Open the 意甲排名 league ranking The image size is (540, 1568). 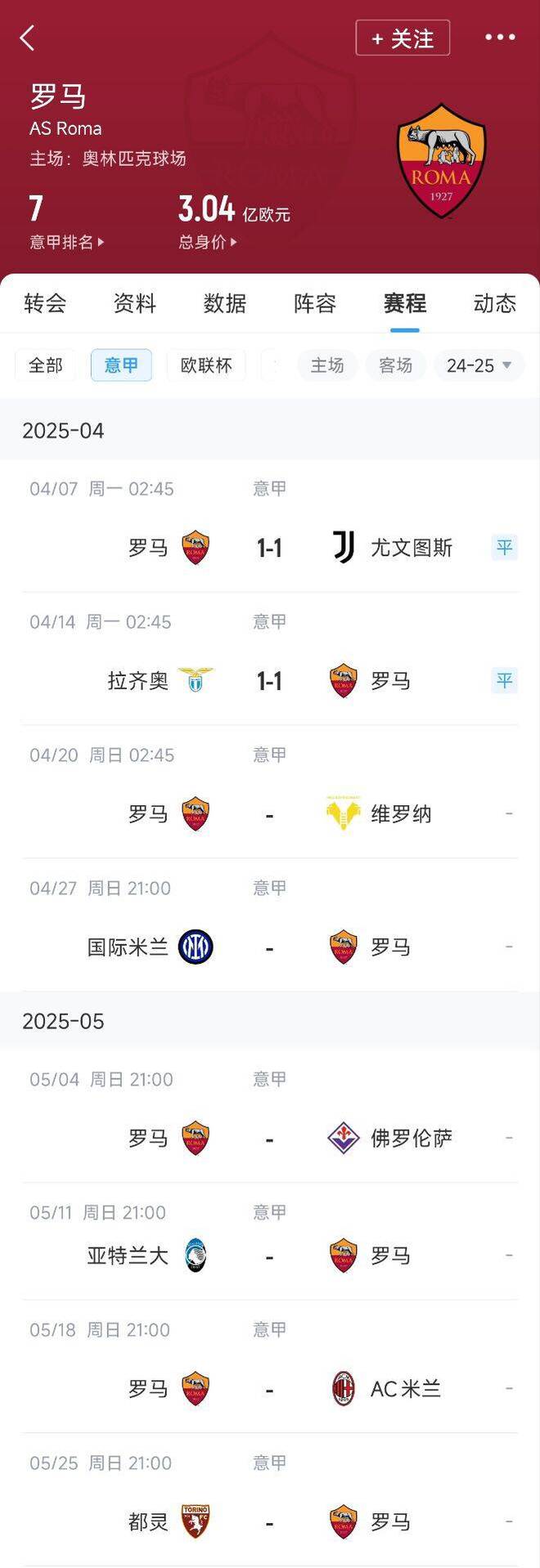click(x=66, y=242)
